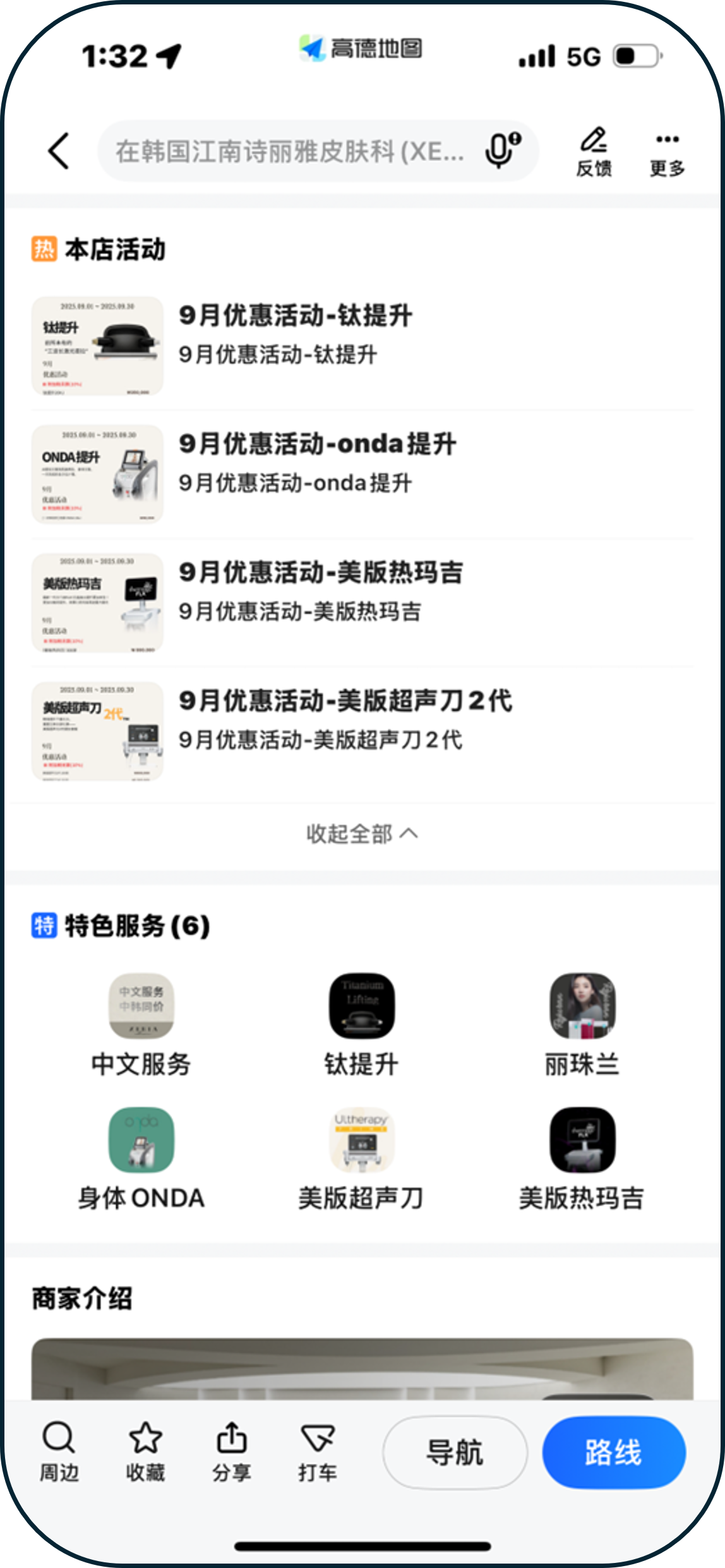This screenshot has width=725, height=1568.
Task: Open 反馈 feedback
Action: 594,152
